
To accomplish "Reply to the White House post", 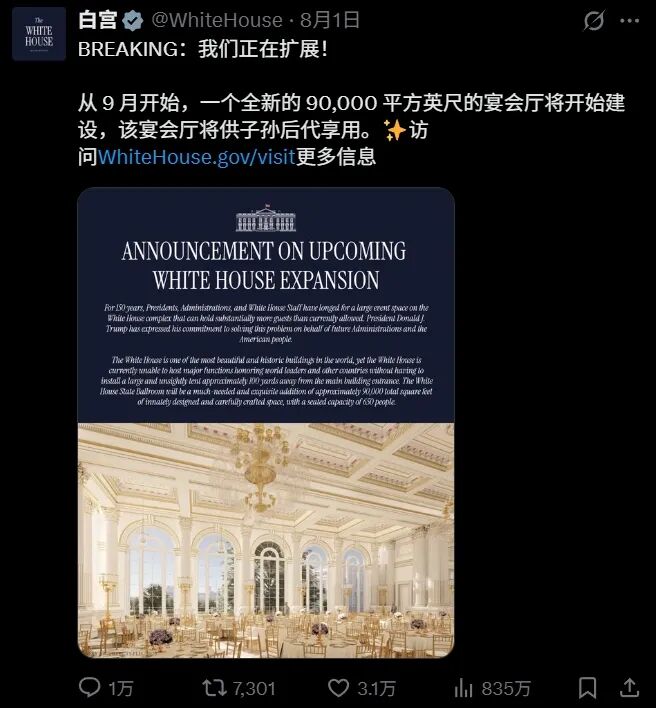I will tap(91, 688).
